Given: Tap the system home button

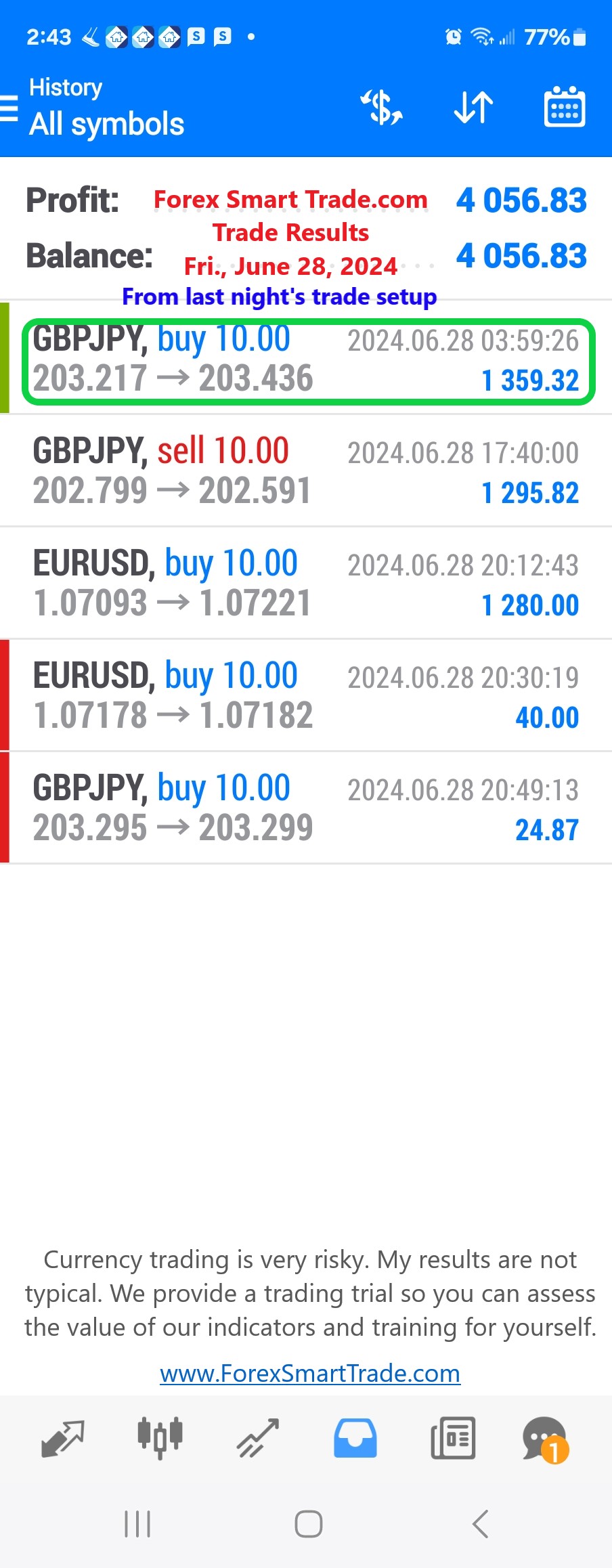Looking at the screenshot, I should click(308, 1525).
